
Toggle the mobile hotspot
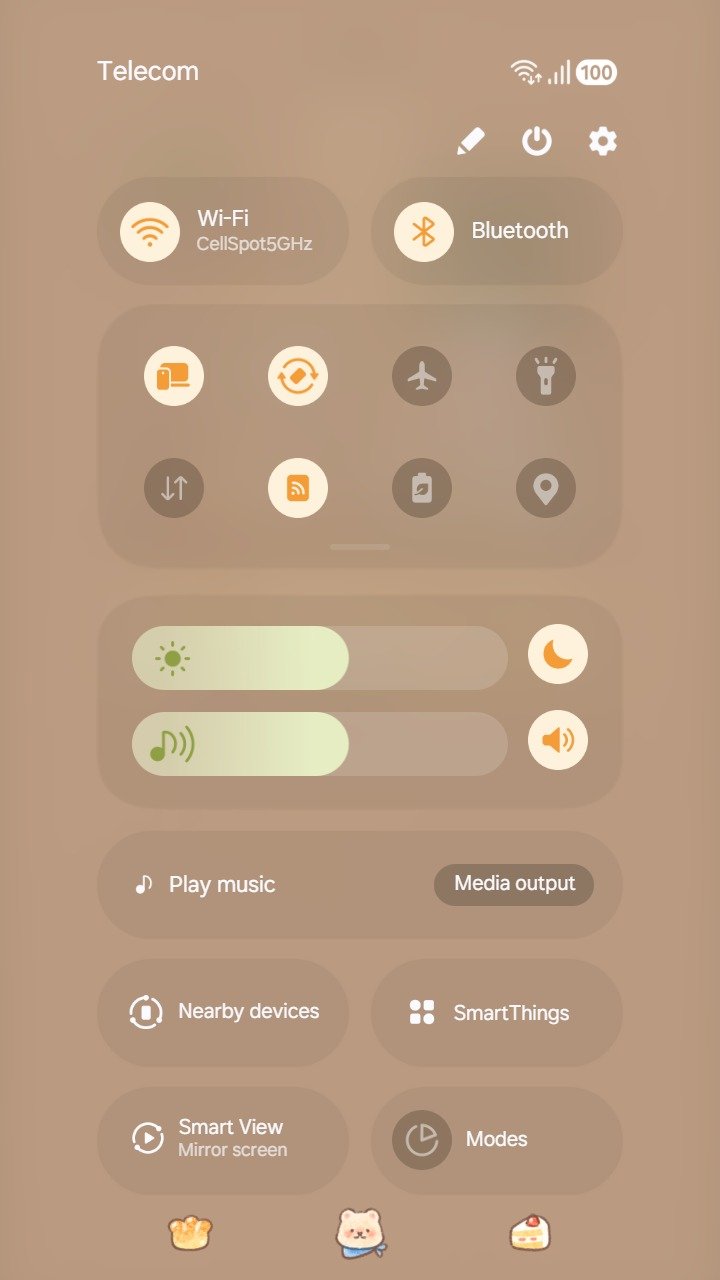pos(298,488)
